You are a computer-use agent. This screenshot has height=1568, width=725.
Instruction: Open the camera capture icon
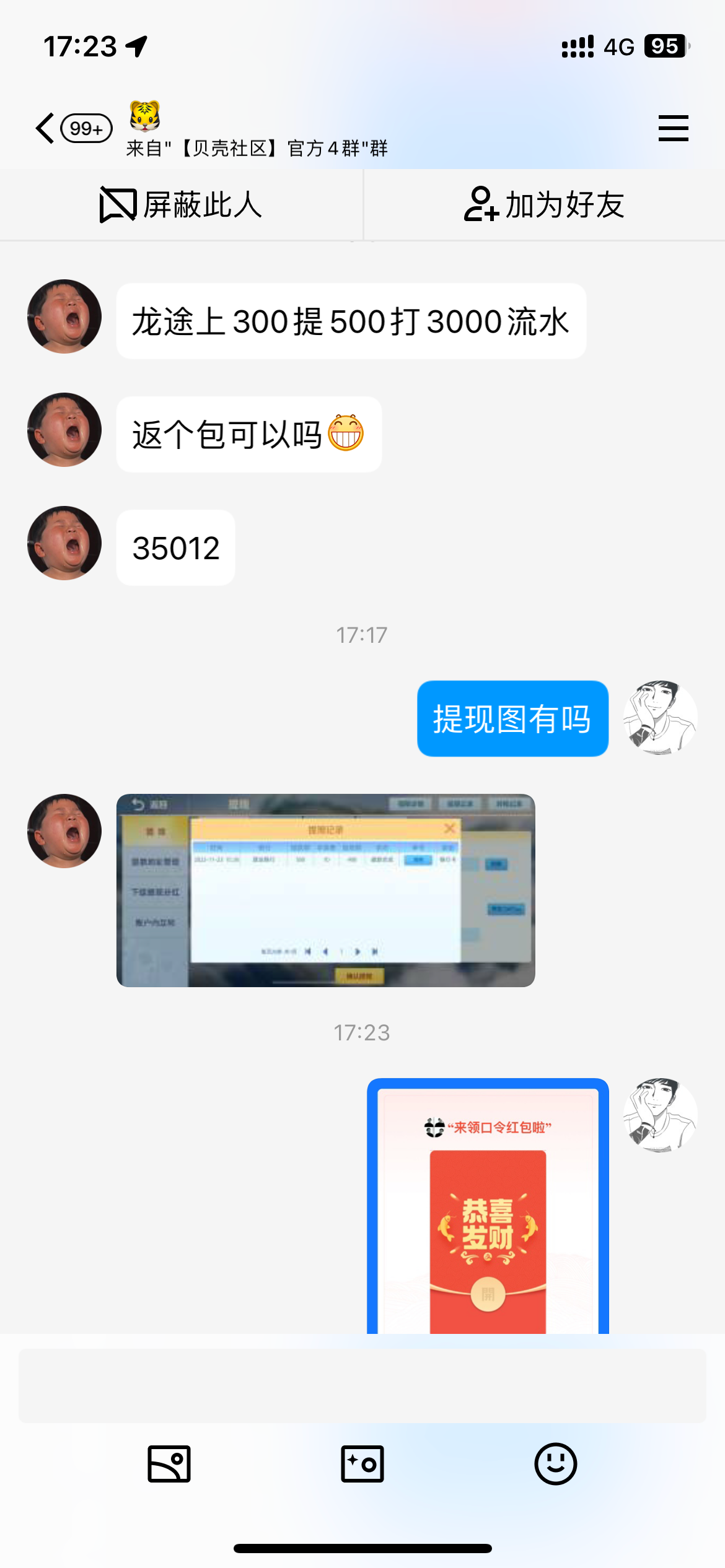click(x=362, y=1464)
